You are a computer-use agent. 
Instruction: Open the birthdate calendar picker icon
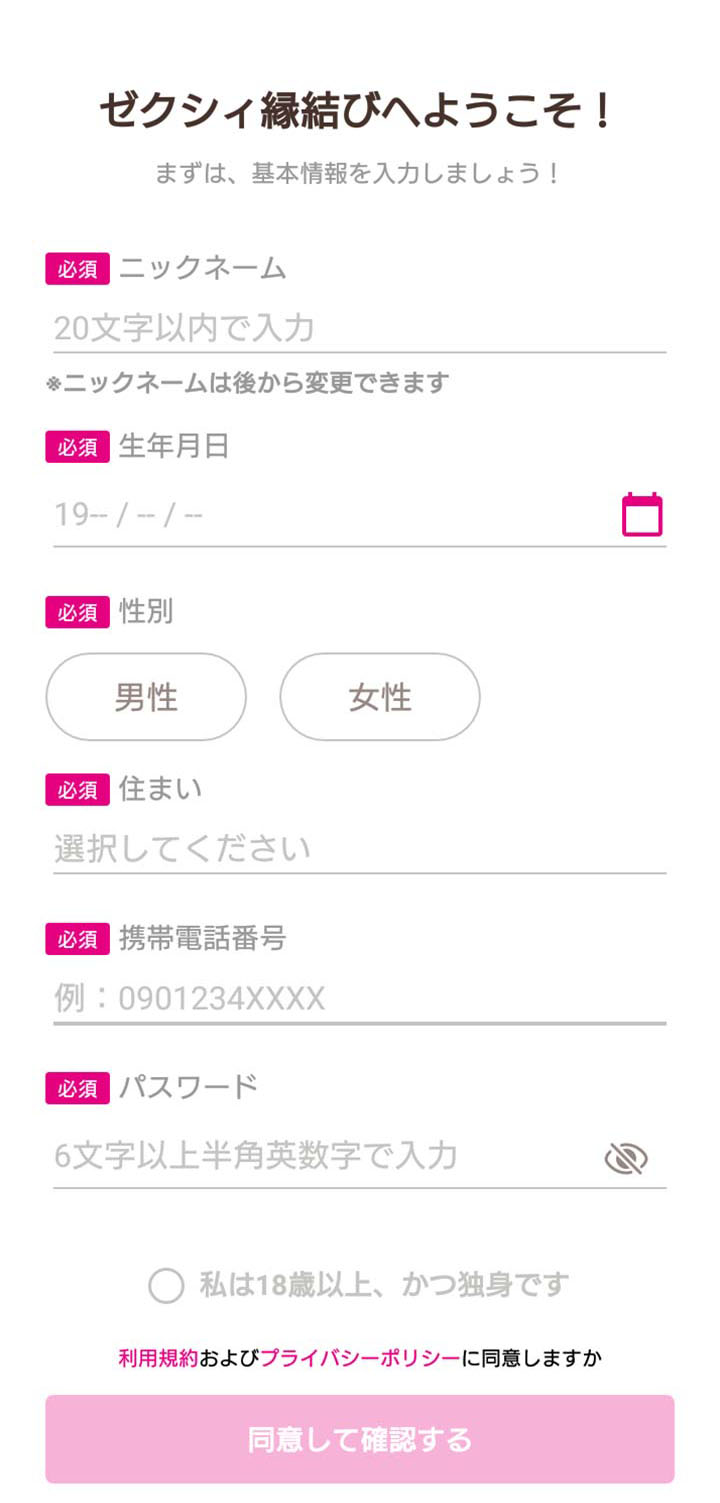click(x=642, y=515)
